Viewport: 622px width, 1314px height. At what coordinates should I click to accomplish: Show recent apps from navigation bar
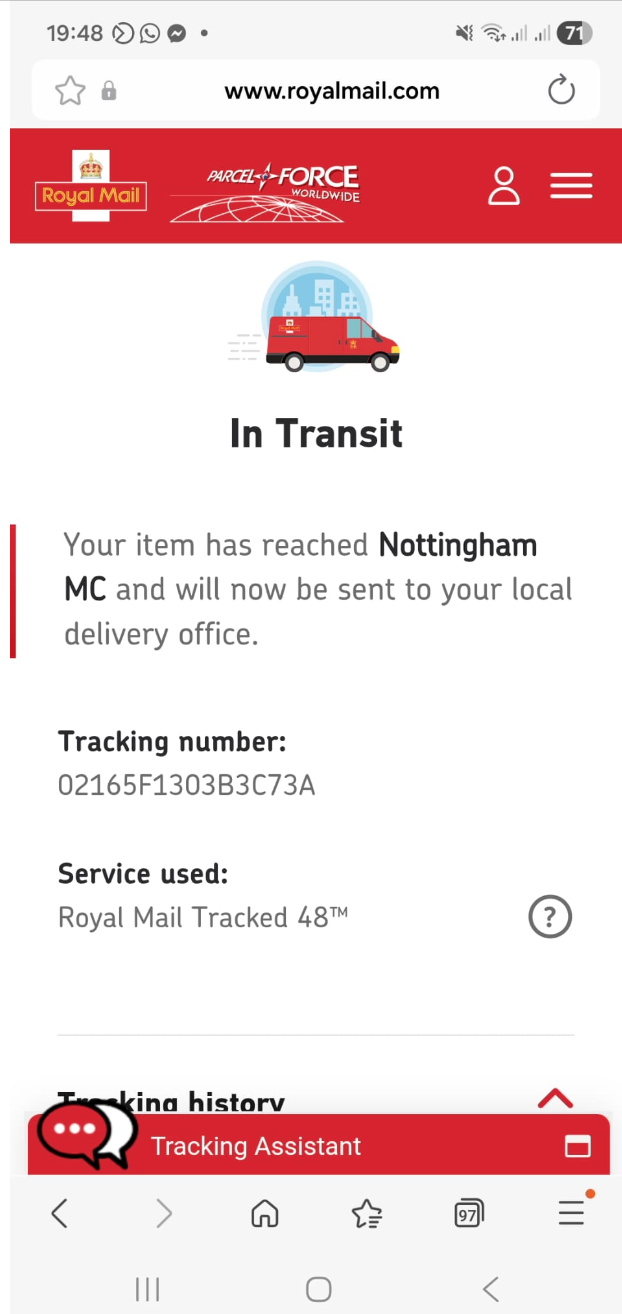click(x=147, y=1289)
